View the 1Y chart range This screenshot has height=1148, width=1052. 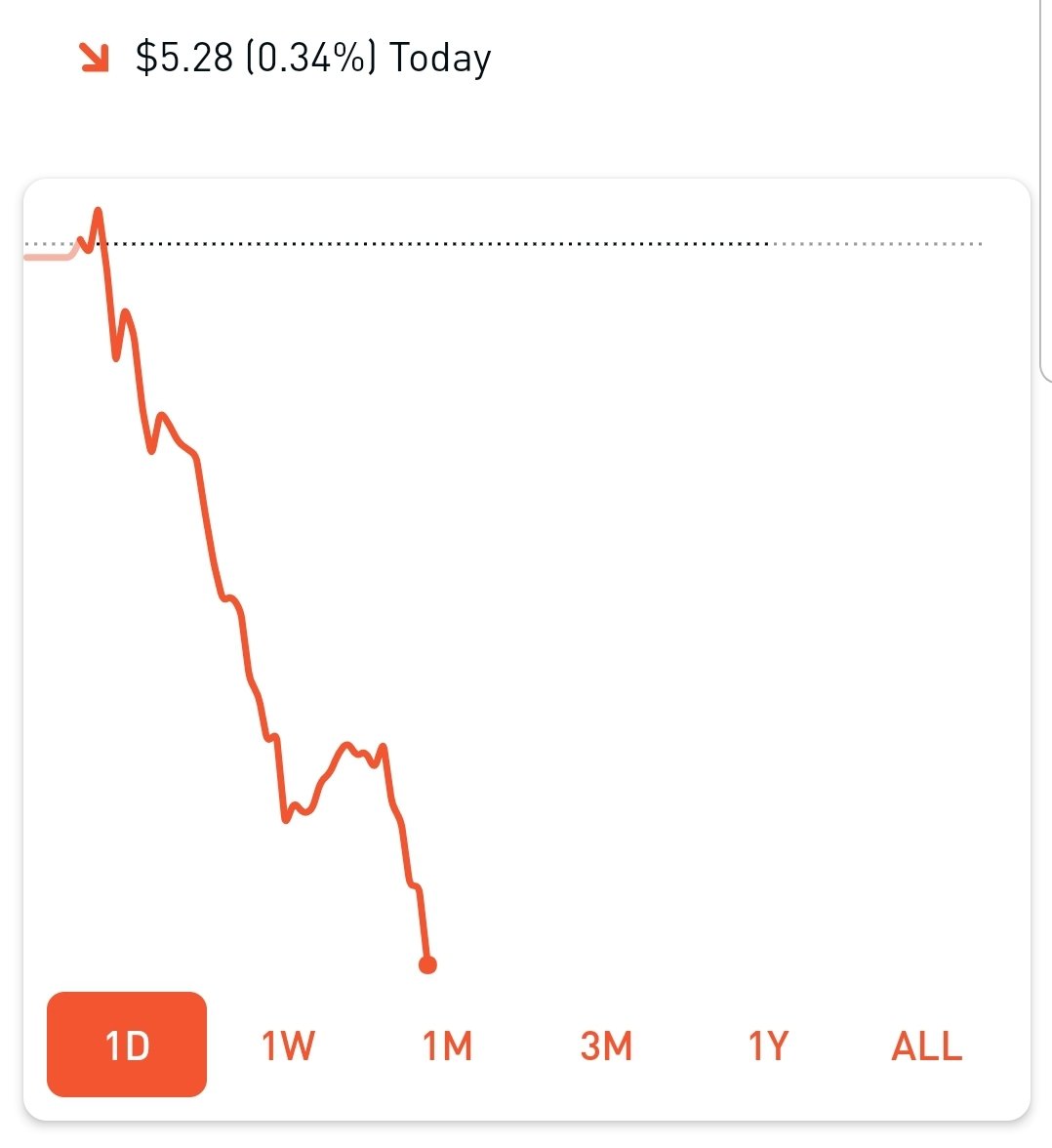tap(767, 1045)
